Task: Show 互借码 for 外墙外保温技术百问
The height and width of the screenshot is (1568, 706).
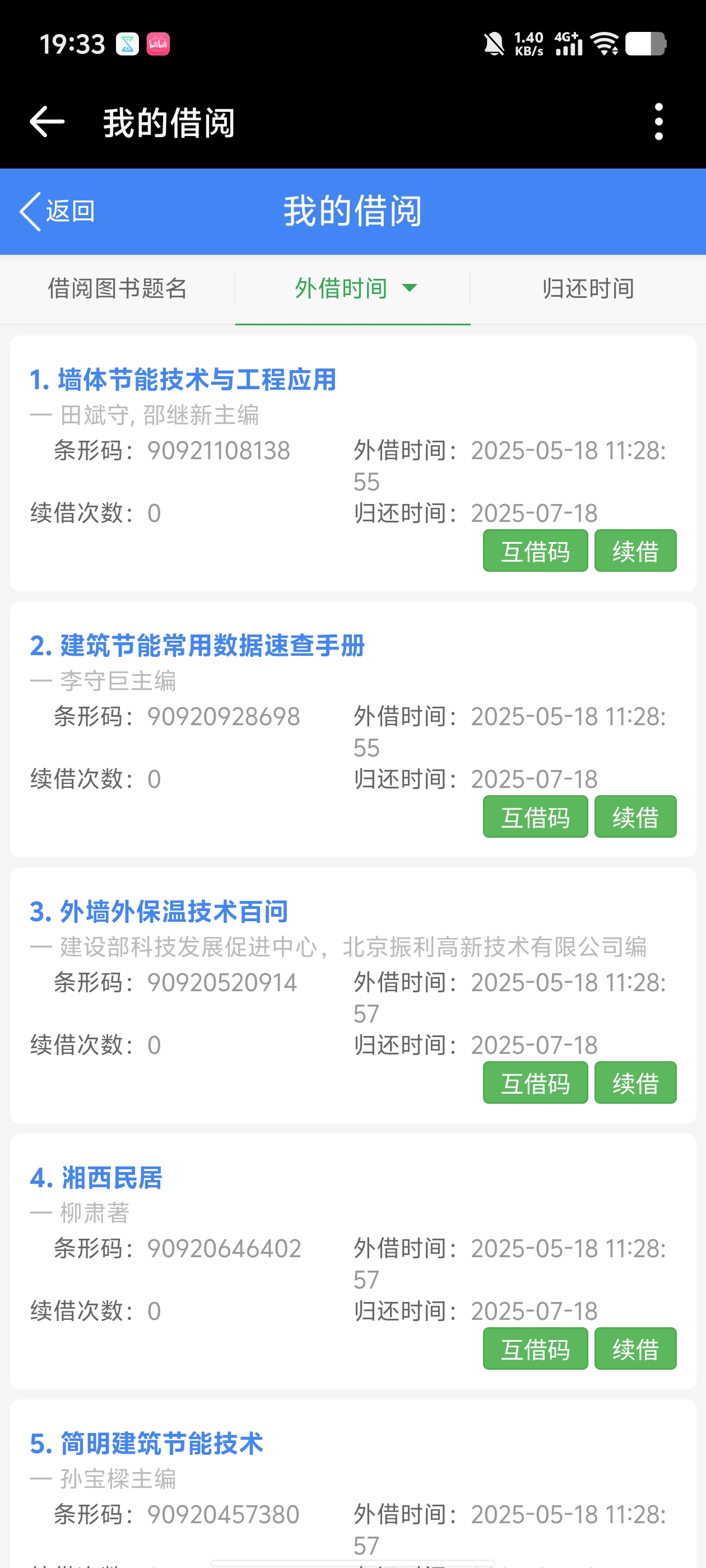Action: click(x=535, y=1083)
